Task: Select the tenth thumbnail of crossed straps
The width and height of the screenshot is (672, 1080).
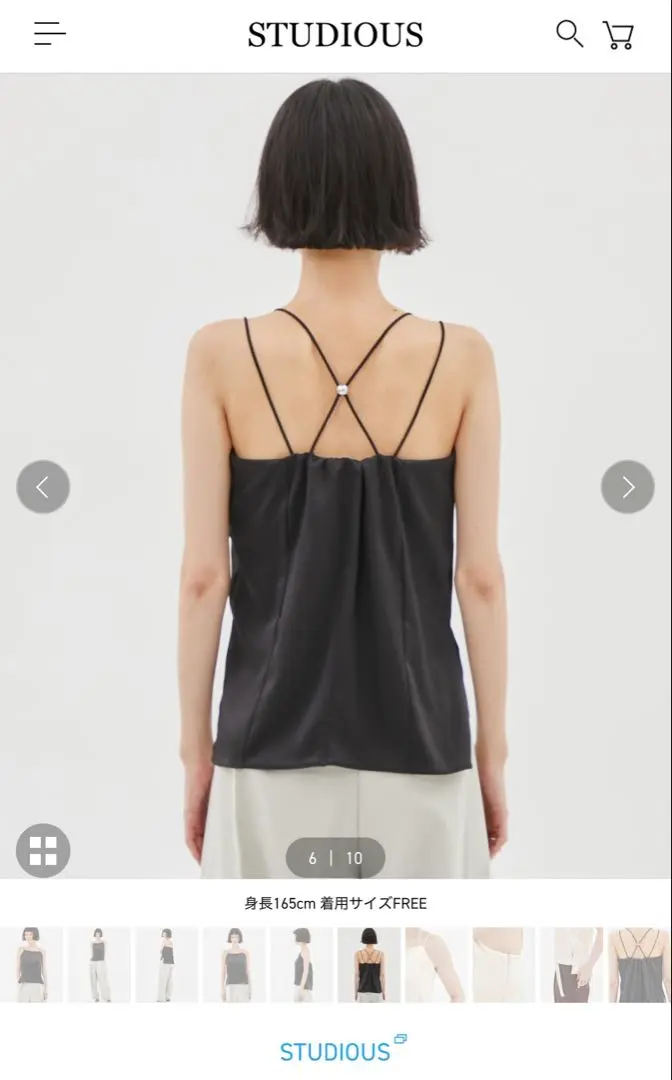Action: (x=638, y=964)
